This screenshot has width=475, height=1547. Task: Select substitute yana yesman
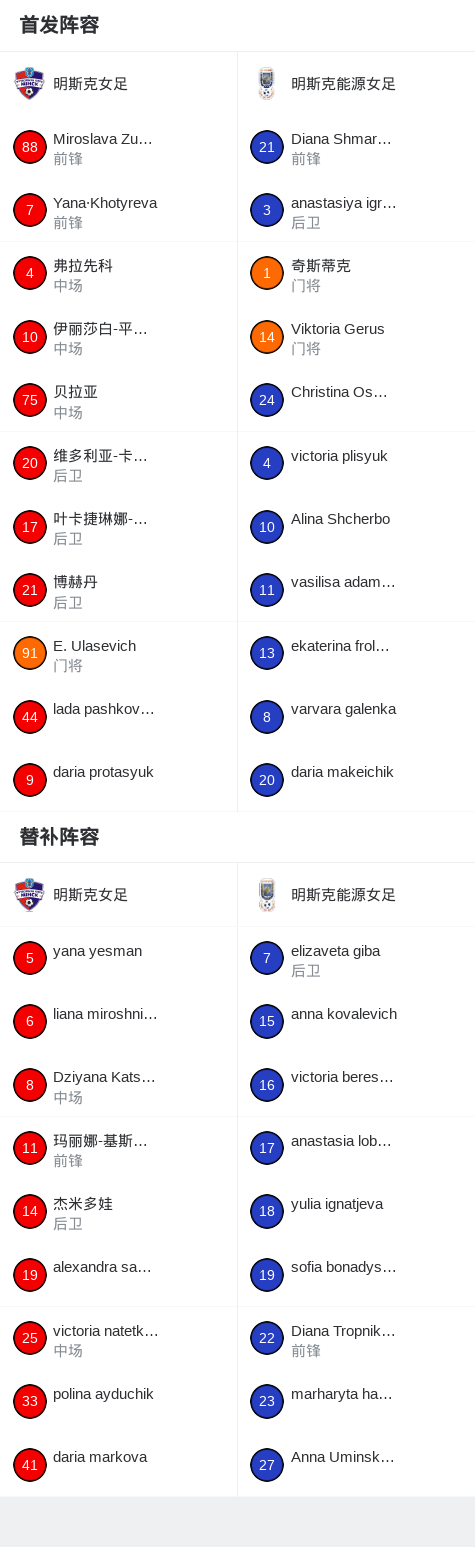click(x=118, y=959)
